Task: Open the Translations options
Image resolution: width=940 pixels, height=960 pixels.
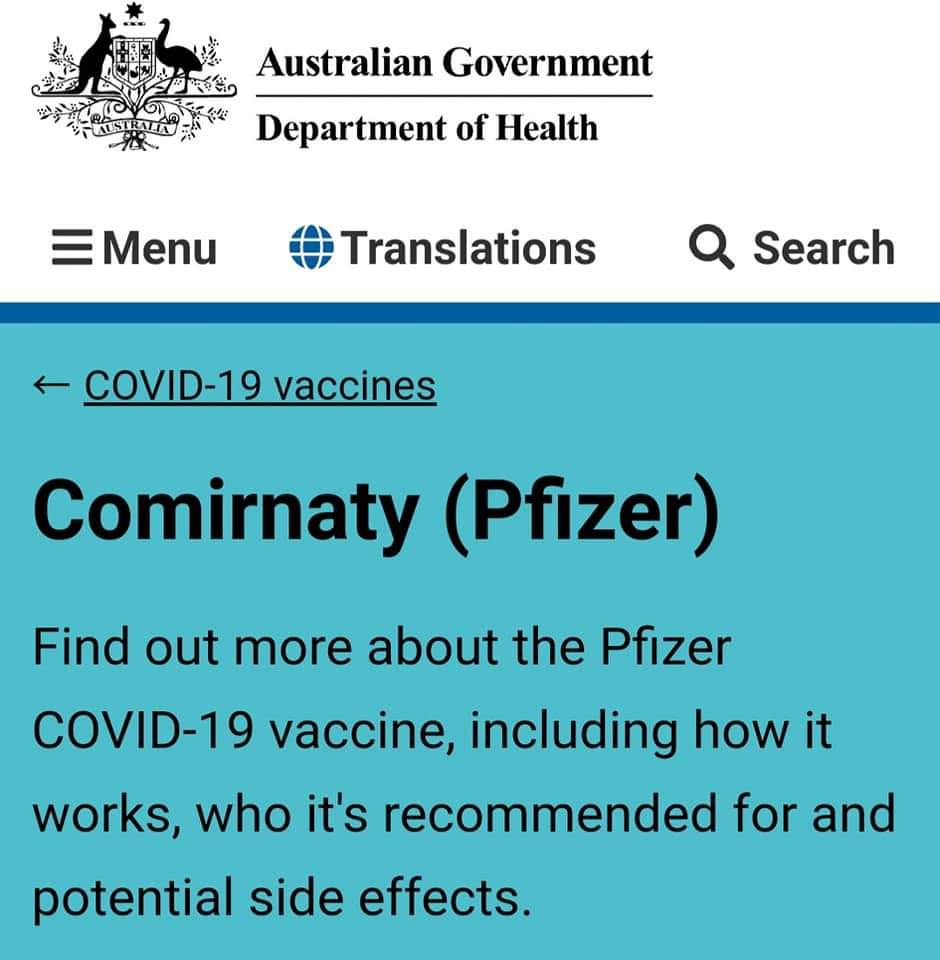Action: pos(442,248)
